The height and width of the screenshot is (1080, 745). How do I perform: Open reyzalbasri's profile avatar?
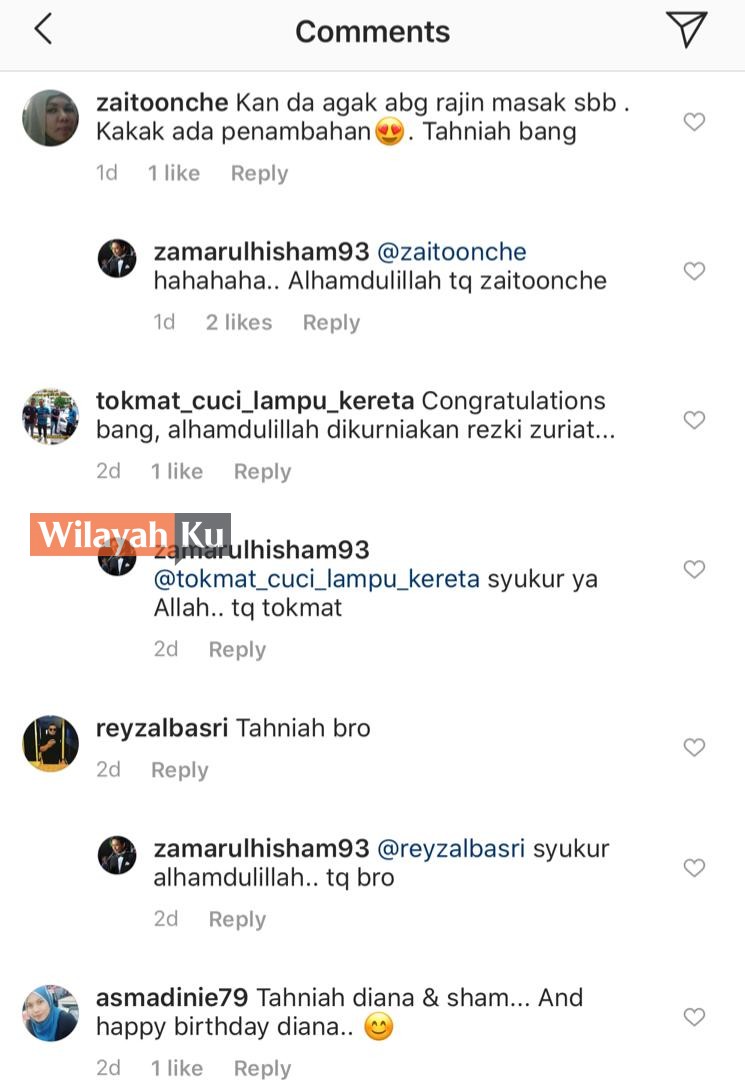tap(50, 743)
